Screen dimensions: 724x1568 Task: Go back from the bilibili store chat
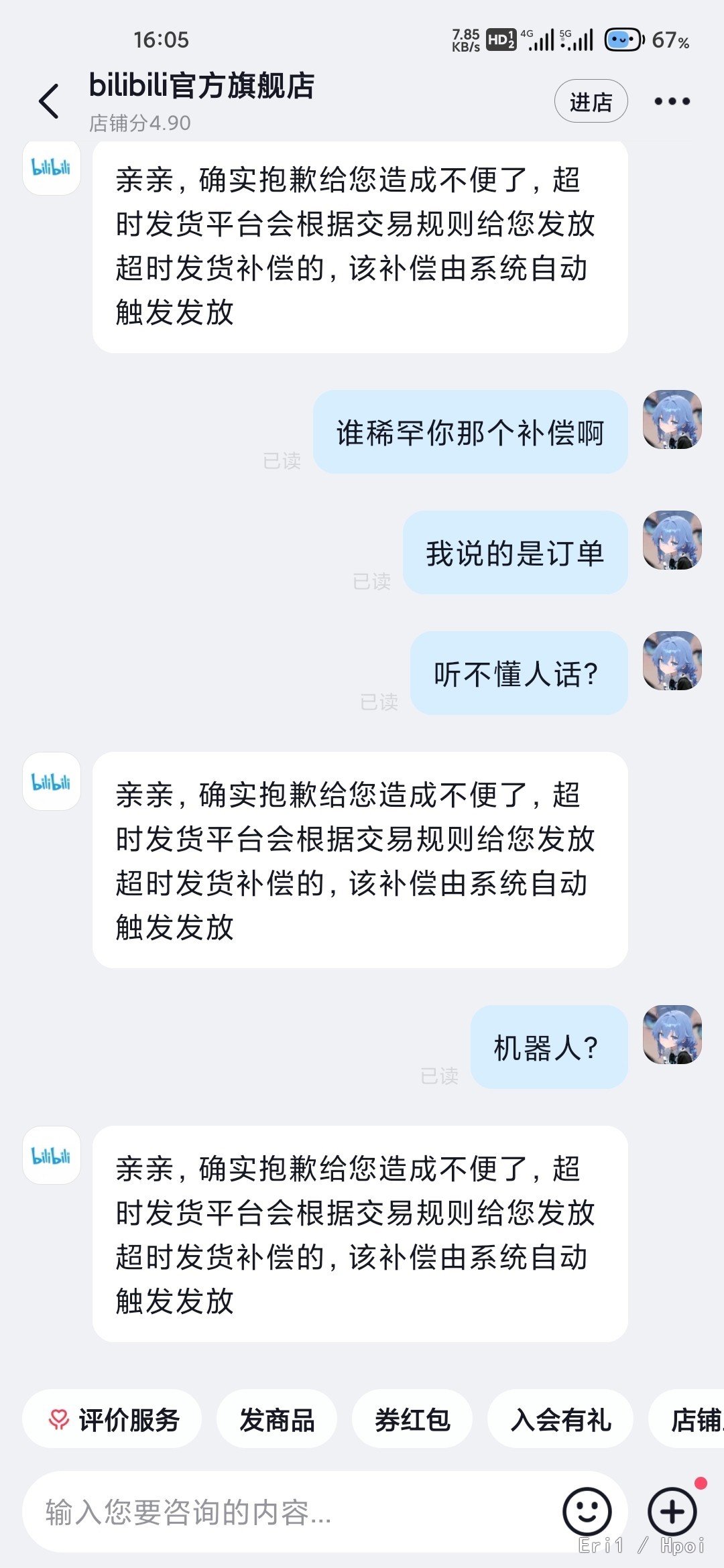click(x=49, y=102)
